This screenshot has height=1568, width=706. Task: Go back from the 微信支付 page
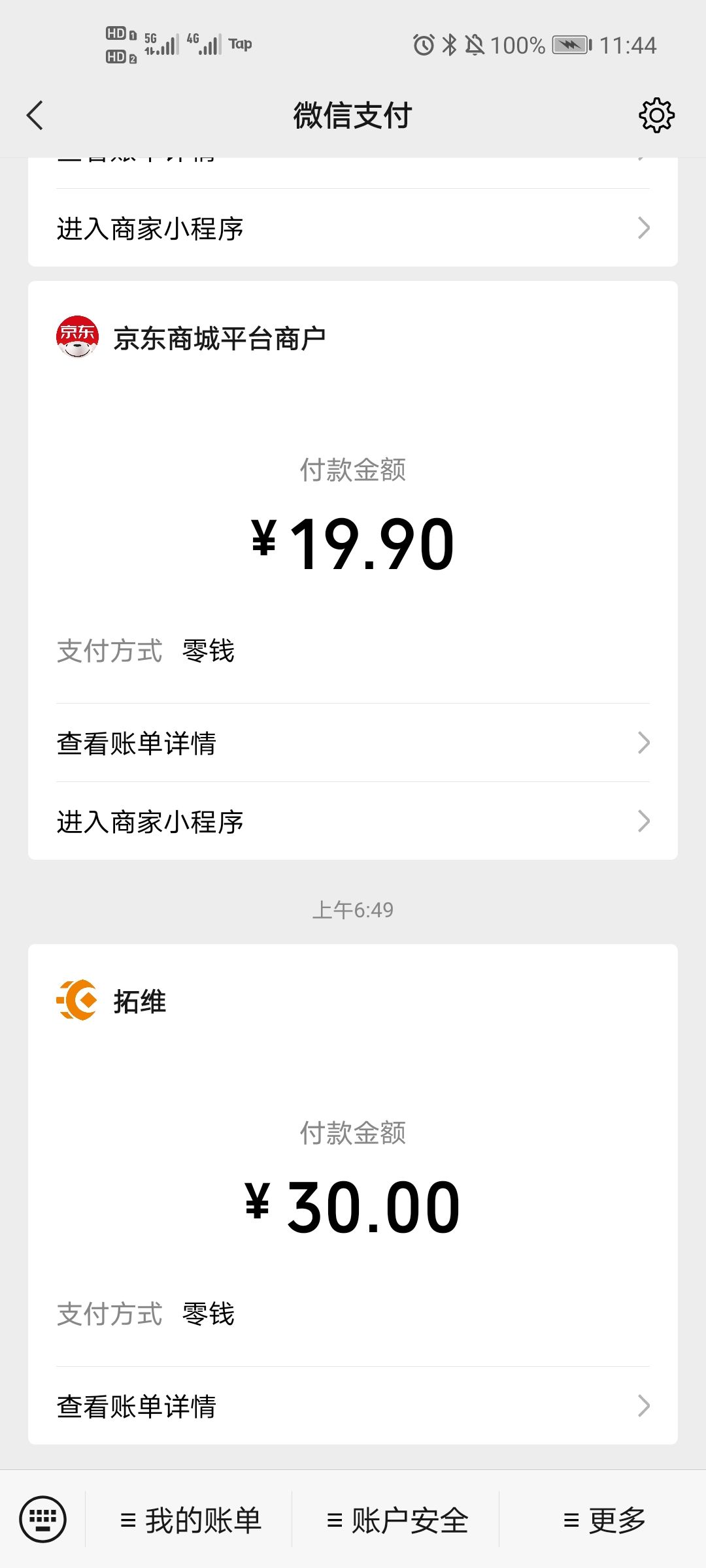pyautogui.click(x=35, y=116)
